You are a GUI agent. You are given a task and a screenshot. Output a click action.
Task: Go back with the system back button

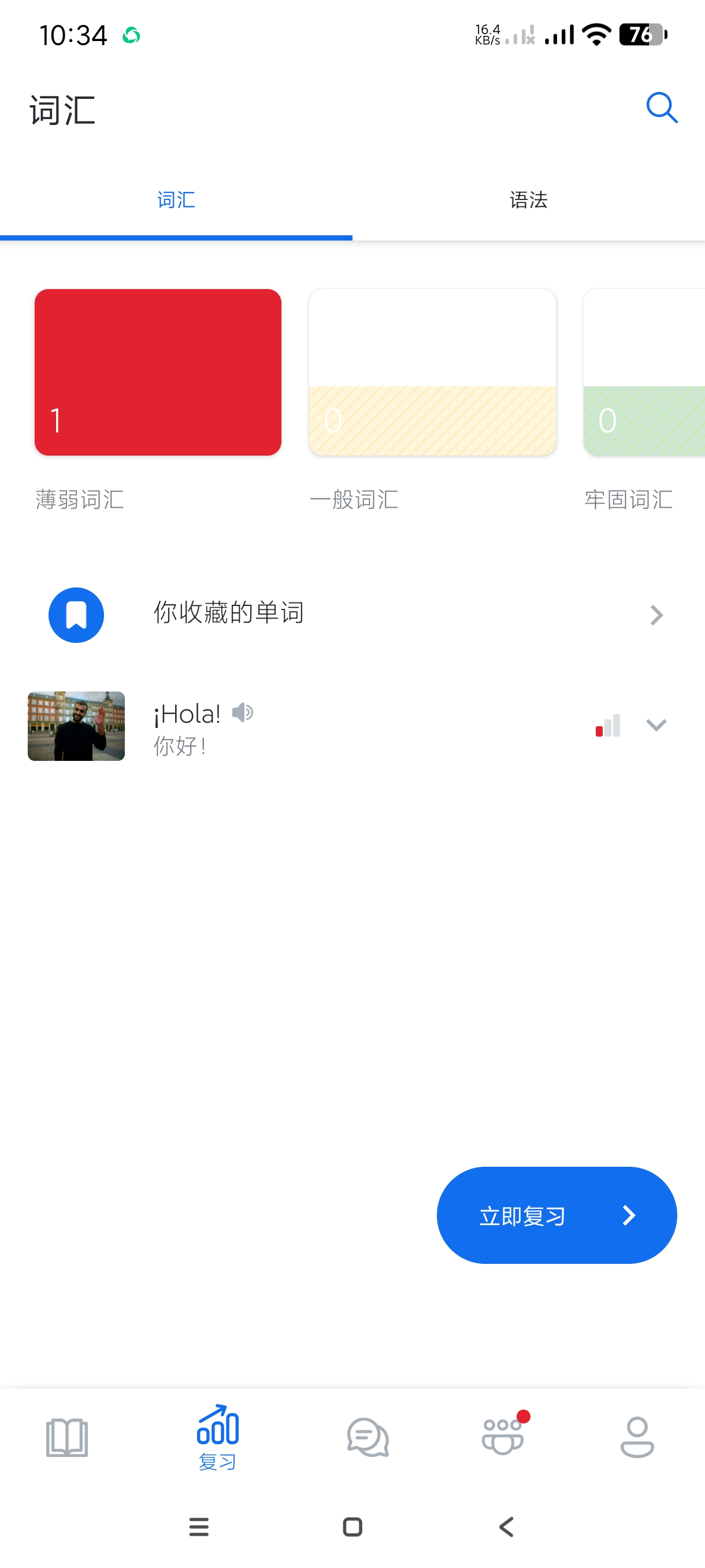click(506, 1526)
